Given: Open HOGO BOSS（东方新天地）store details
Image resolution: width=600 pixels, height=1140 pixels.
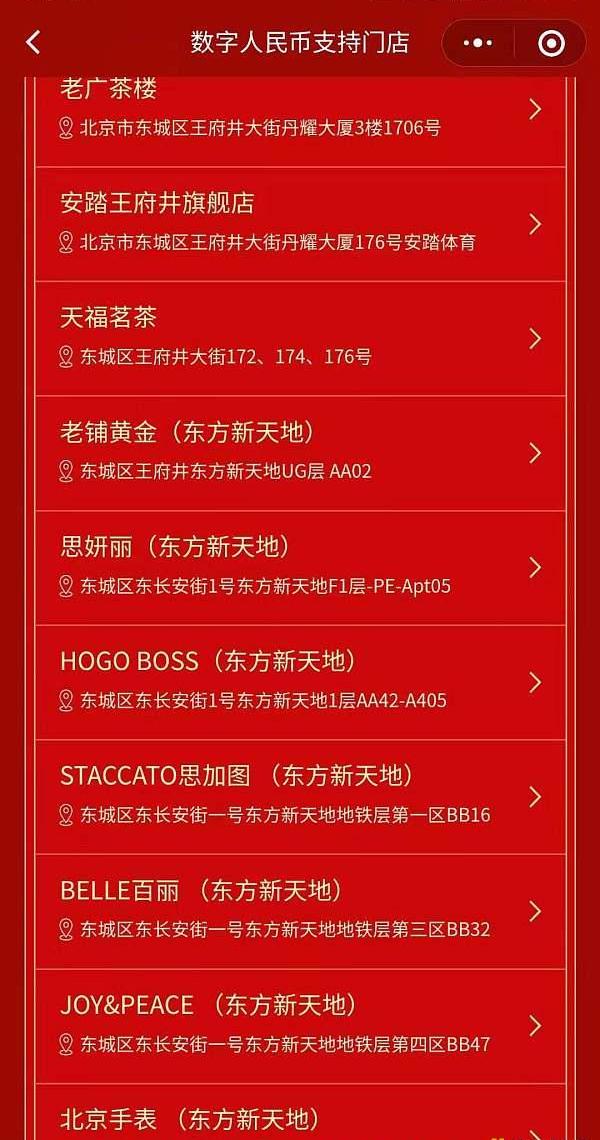Looking at the screenshot, I should (300, 682).
